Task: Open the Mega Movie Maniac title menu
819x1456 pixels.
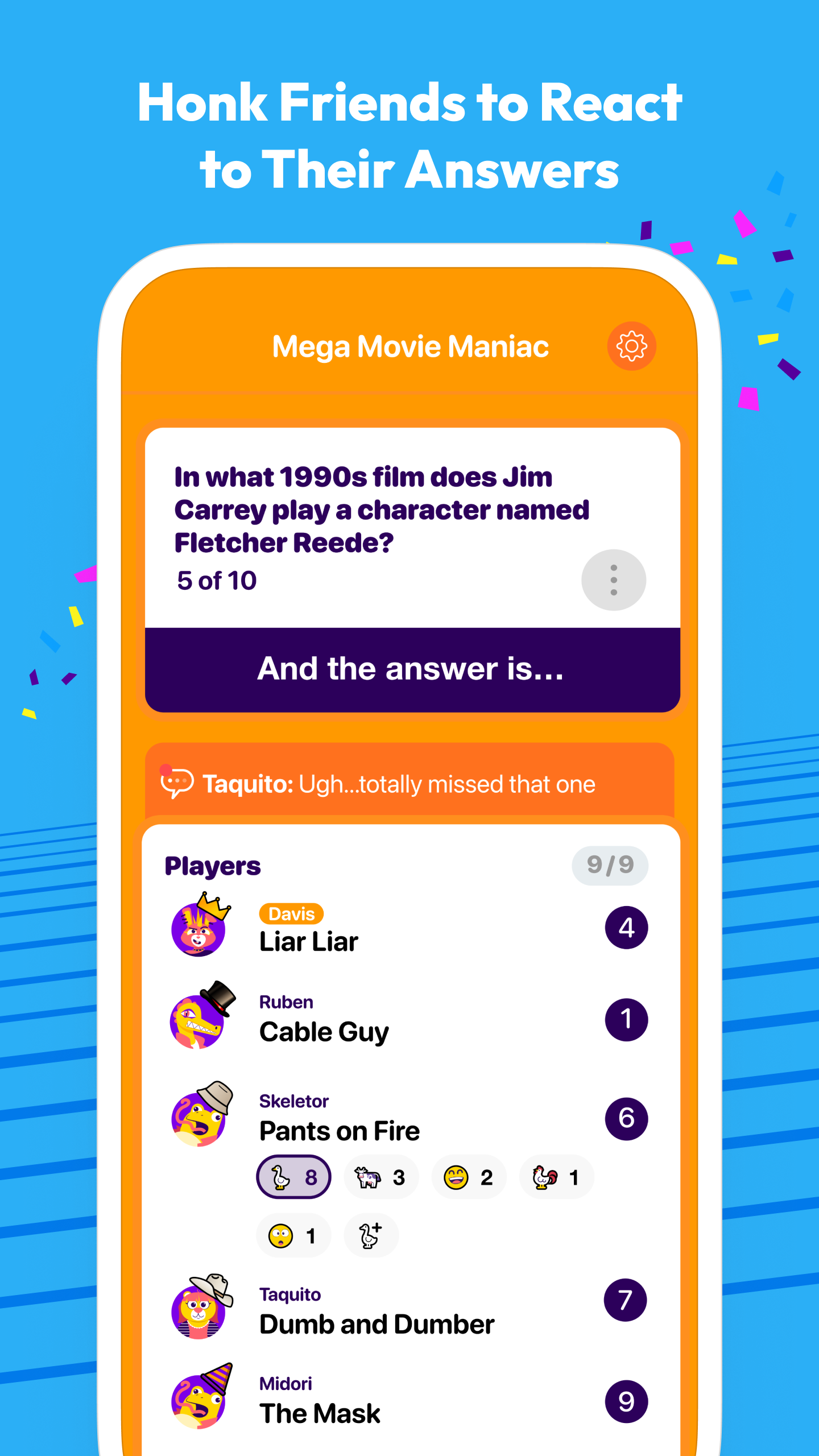Action: (x=409, y=346)
